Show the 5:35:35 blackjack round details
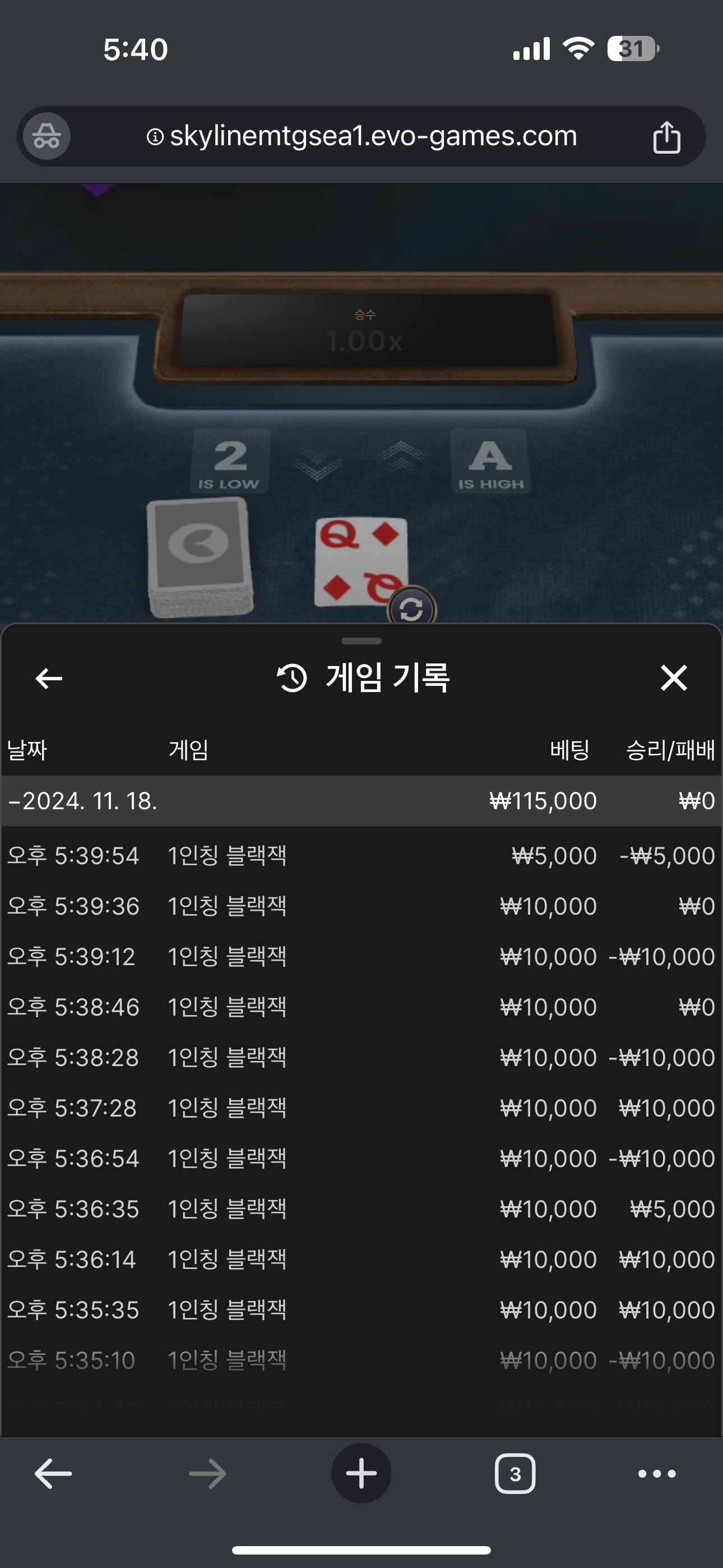The height and width of the screenshot is (1568, 723). tap(361, 1309)
